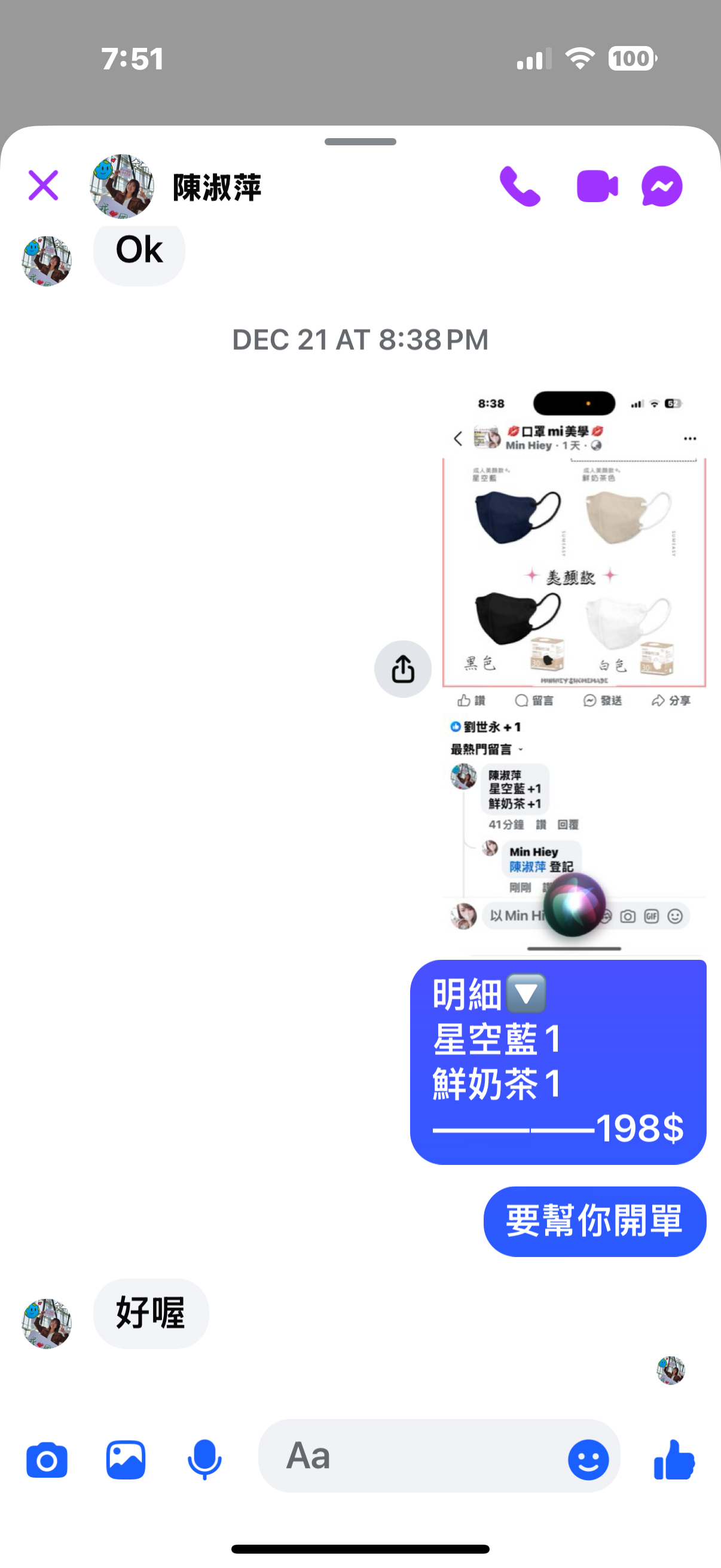Open the photo gallery picker
This screenshot has height=1568, width=721.
coord(126,1460)
